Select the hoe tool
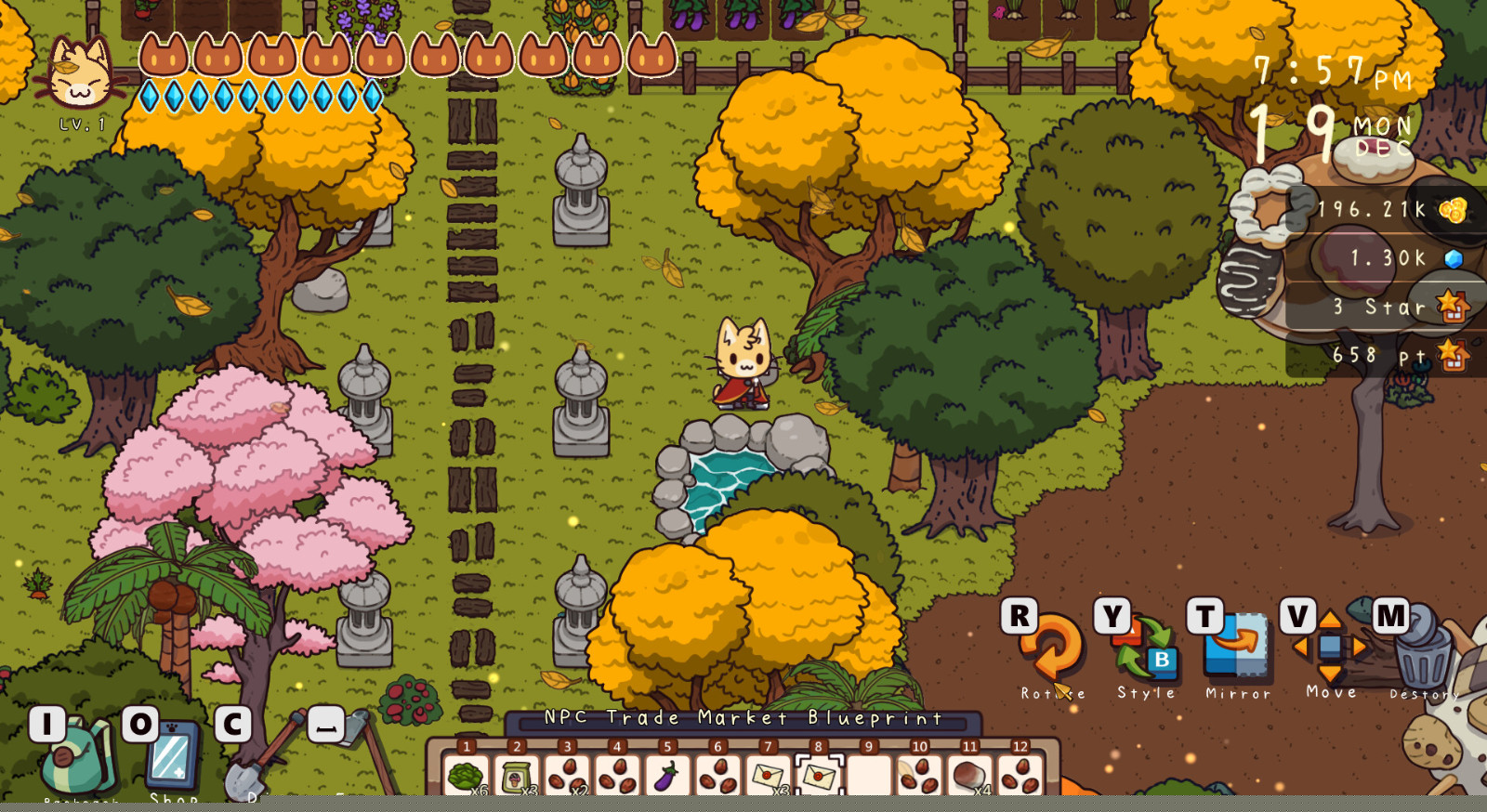The height and width of the screenshot is (812, 1487). click(x=358, y=743)
